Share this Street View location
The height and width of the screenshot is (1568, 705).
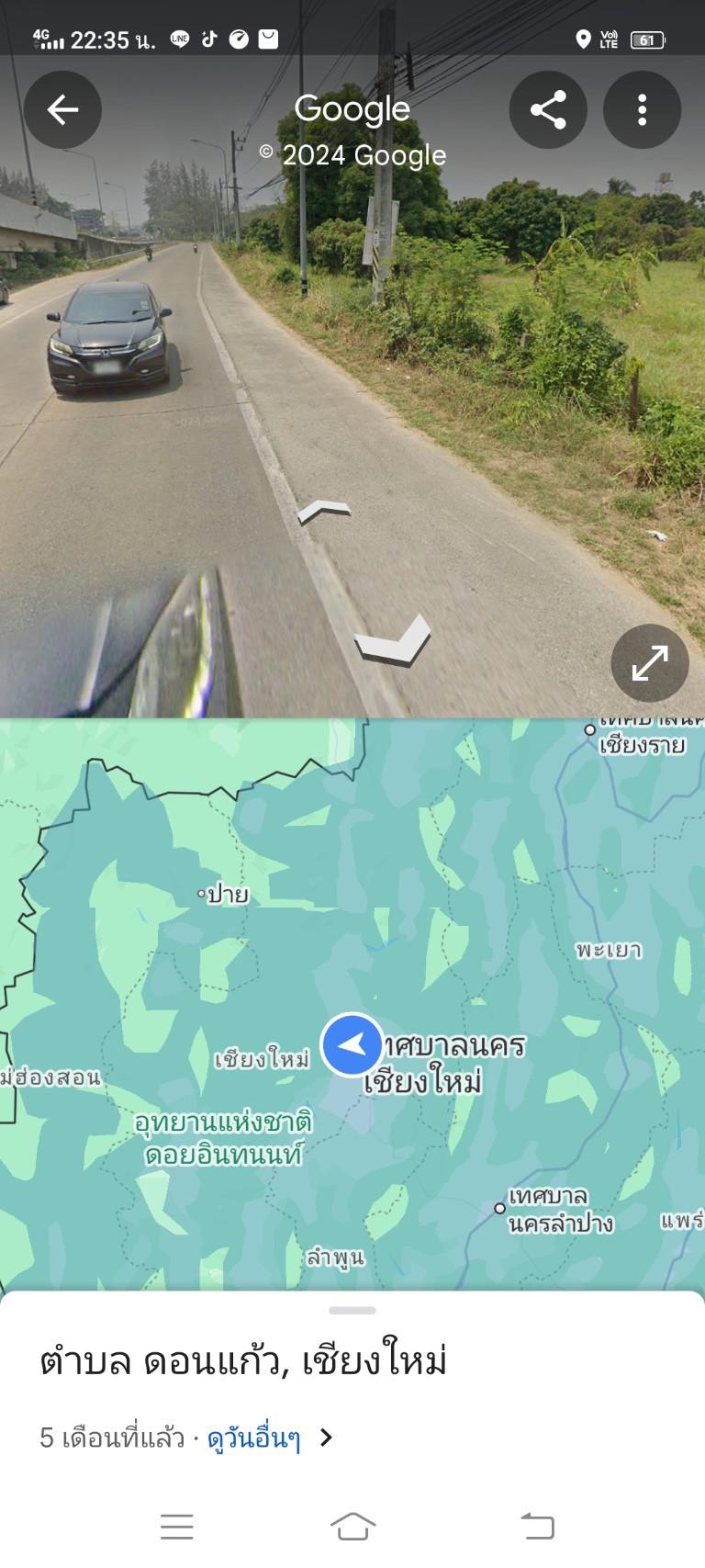pyautogui.click(x=548, y=110)
